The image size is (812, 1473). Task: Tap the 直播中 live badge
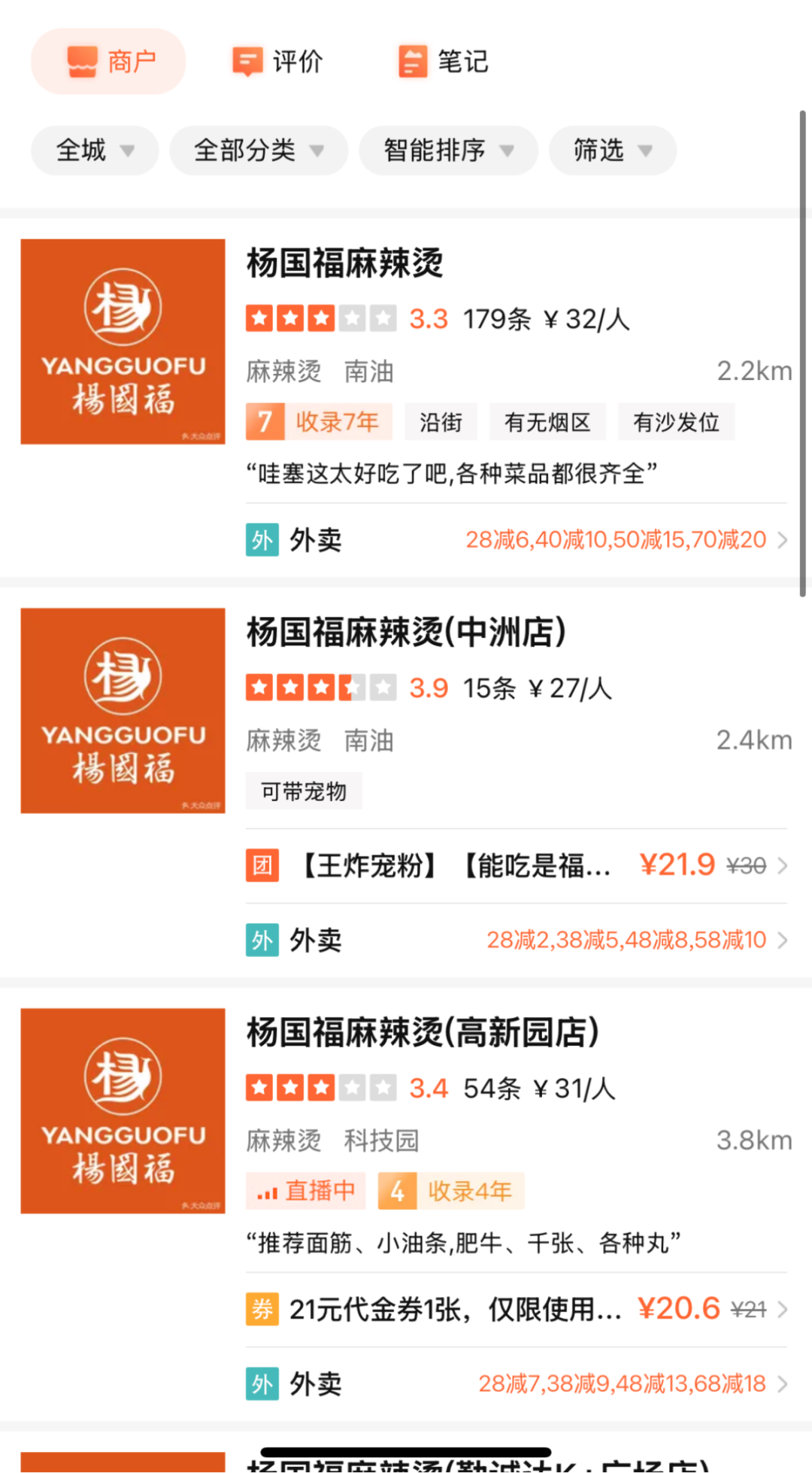pos(306,1191)
